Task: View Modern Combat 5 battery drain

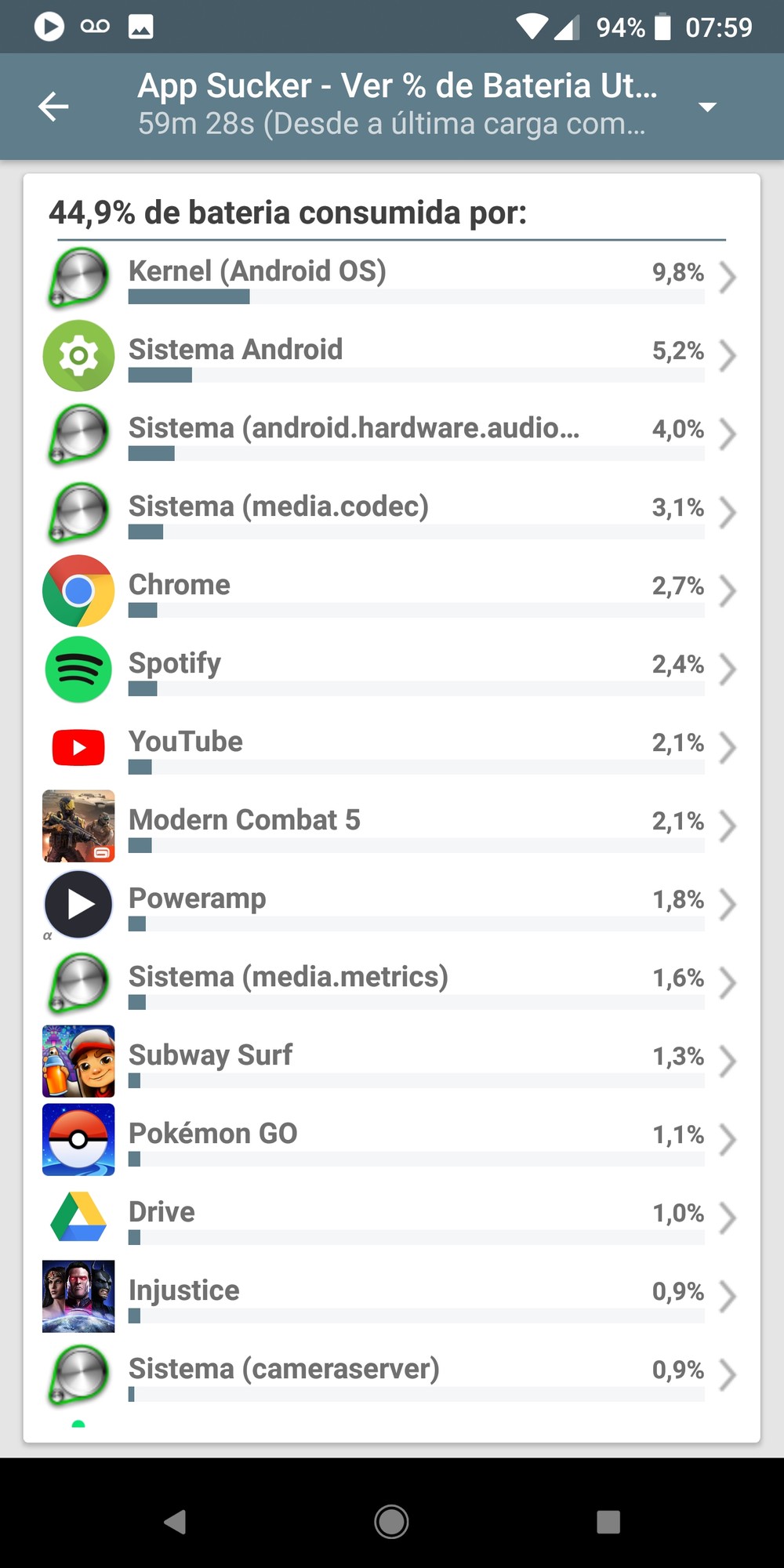Action: click(392, 826)
